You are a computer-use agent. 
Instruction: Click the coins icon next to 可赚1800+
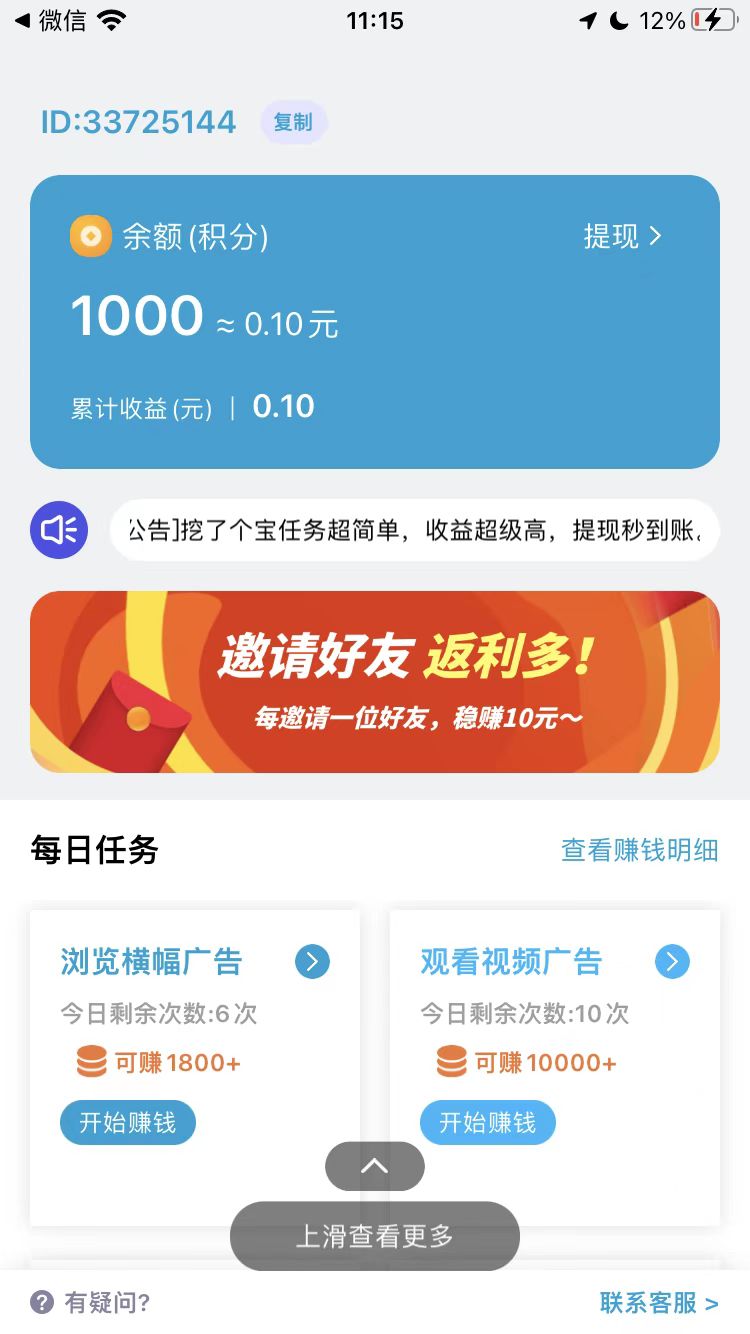pos(93,1062)
